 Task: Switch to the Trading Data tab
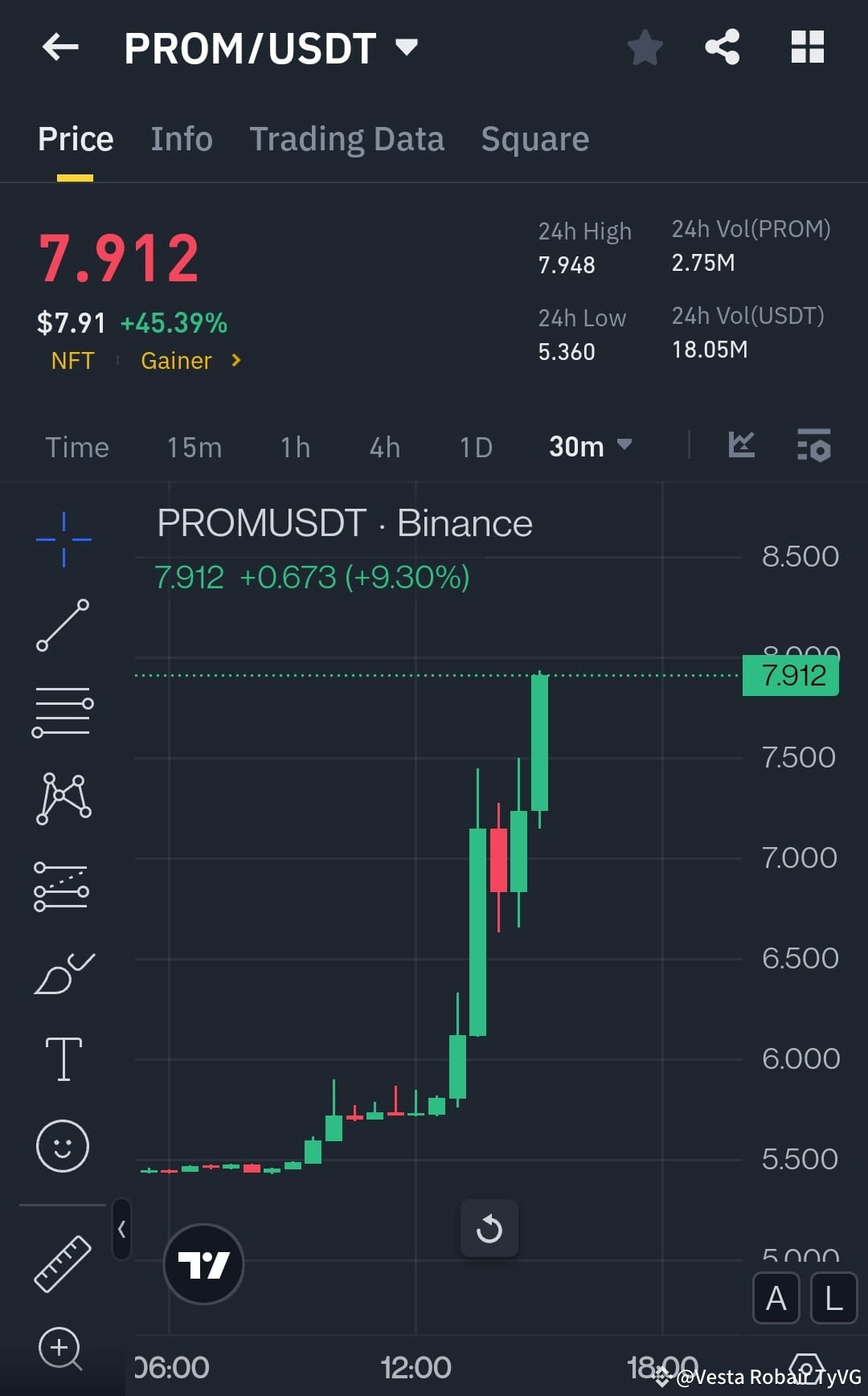[x=347, y=138]
